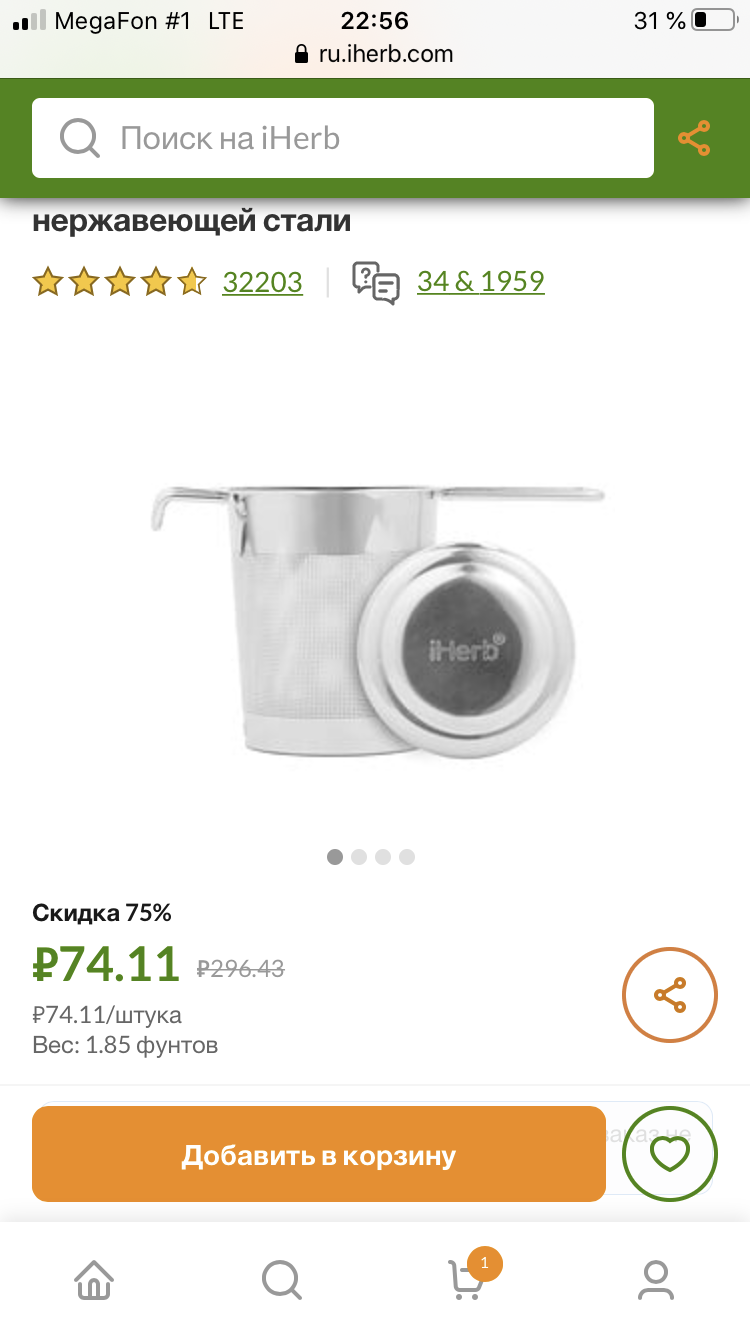Open the search tab in bottom bar
The image size is (750, 1334).
point(281,1278)
